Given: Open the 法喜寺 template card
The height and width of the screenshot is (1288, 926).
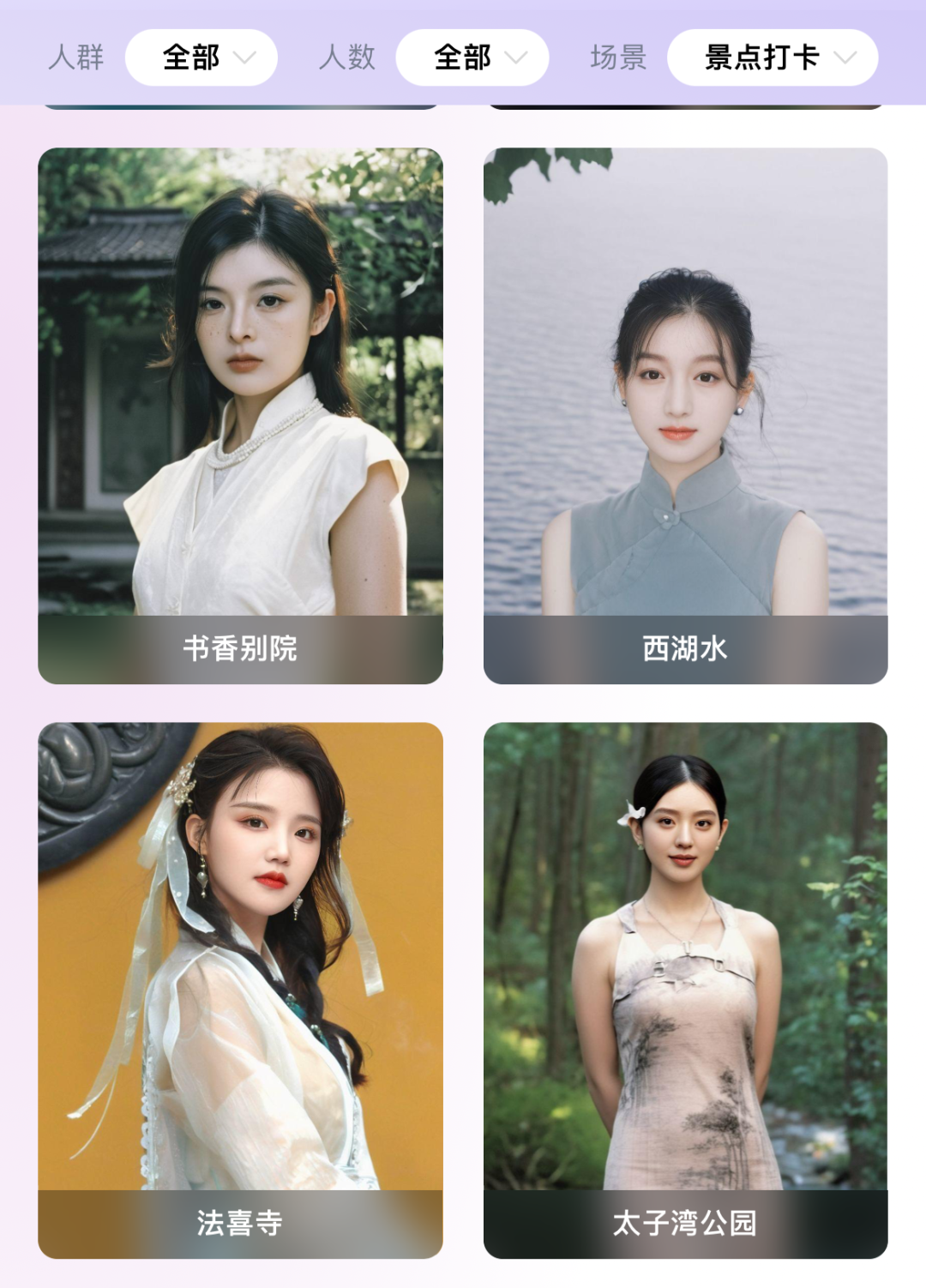Looking at the screenshot, I should point(240,990).
